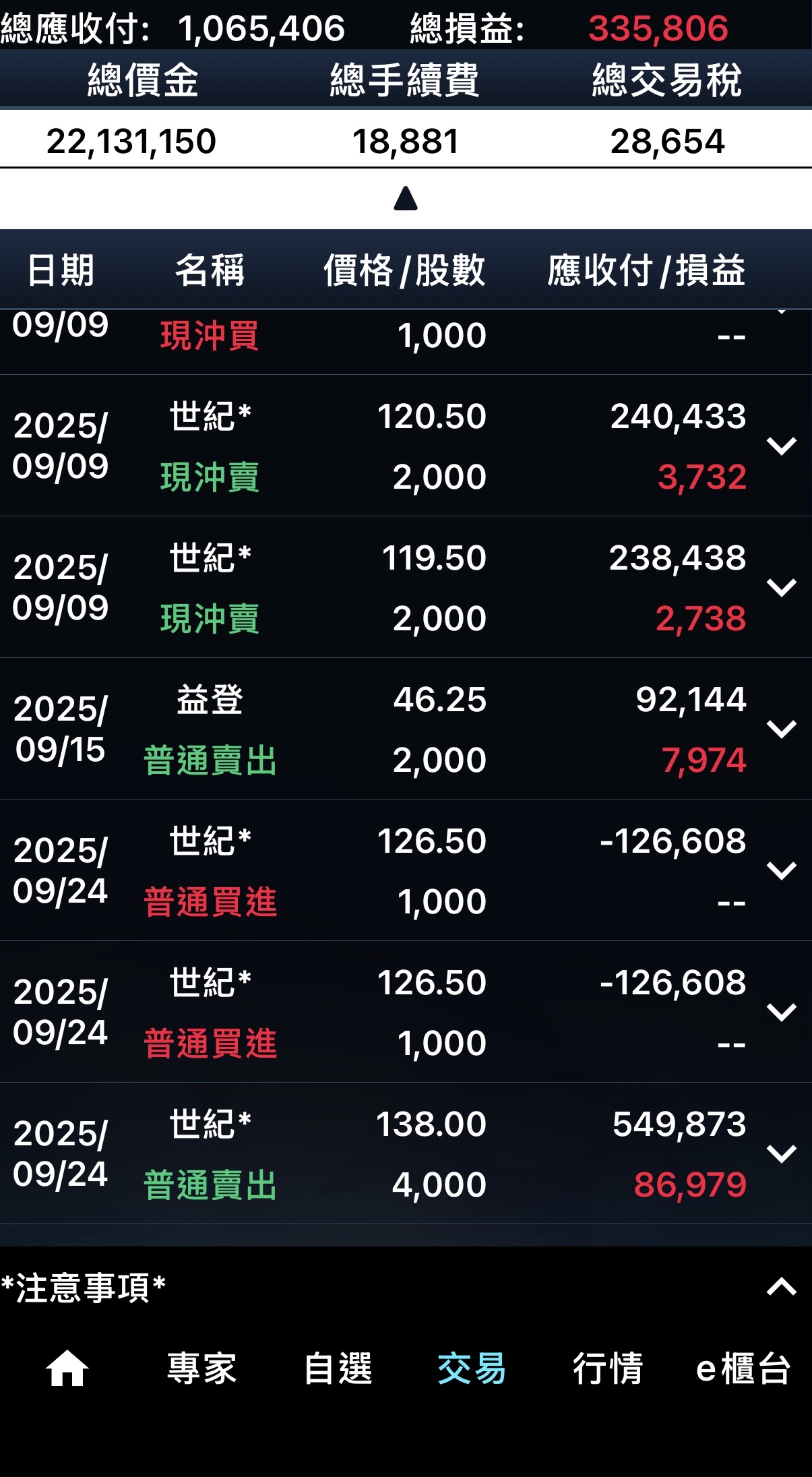This screenshot has width=812, height=1477.
Task: Open the e櫃台 tab
Action: coord(743,1369)
